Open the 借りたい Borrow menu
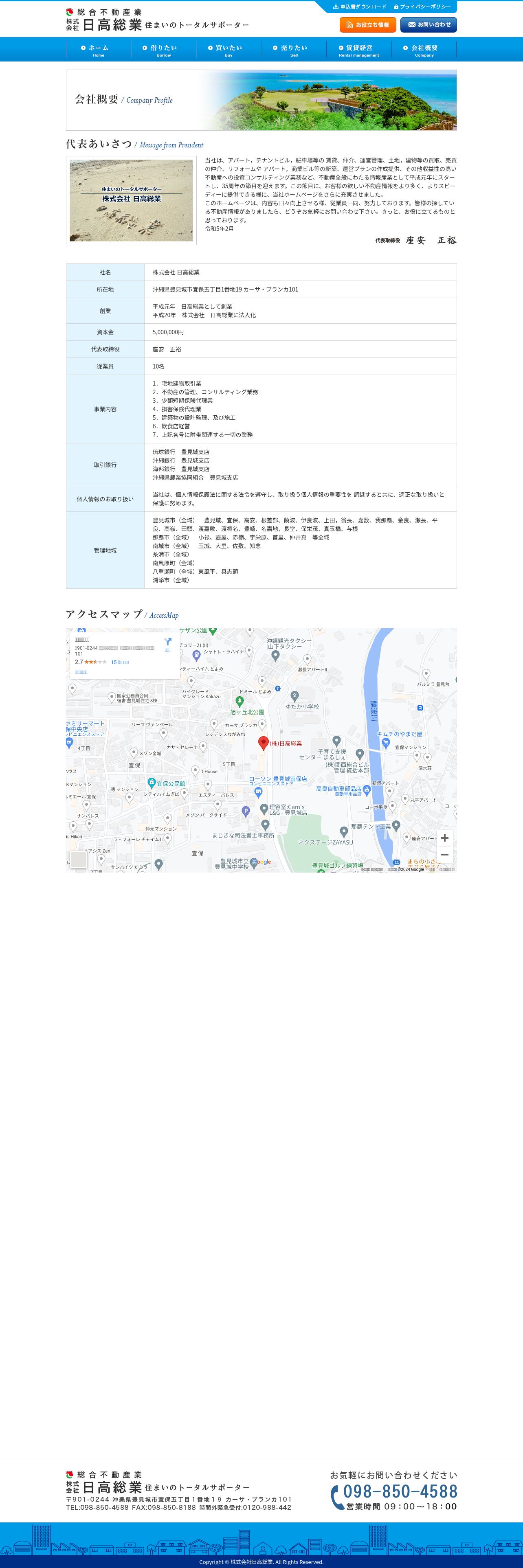 coord(163,50)
